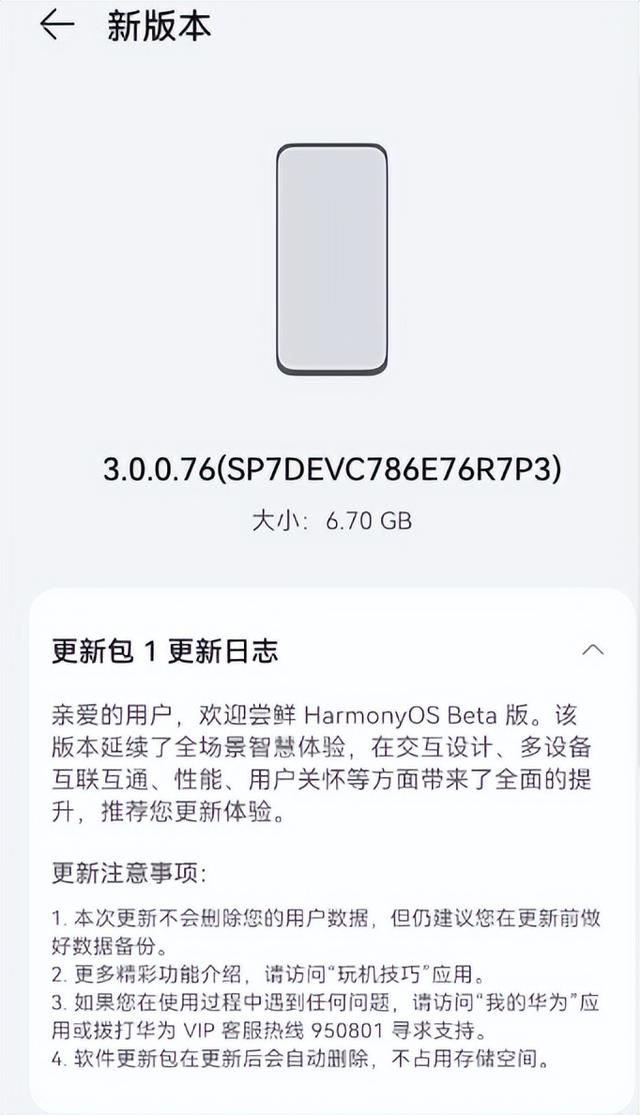Go back from the 新版本 page
Image resolution: width=640 pixels, height=1115 pixels.
[x=57, y=27]
